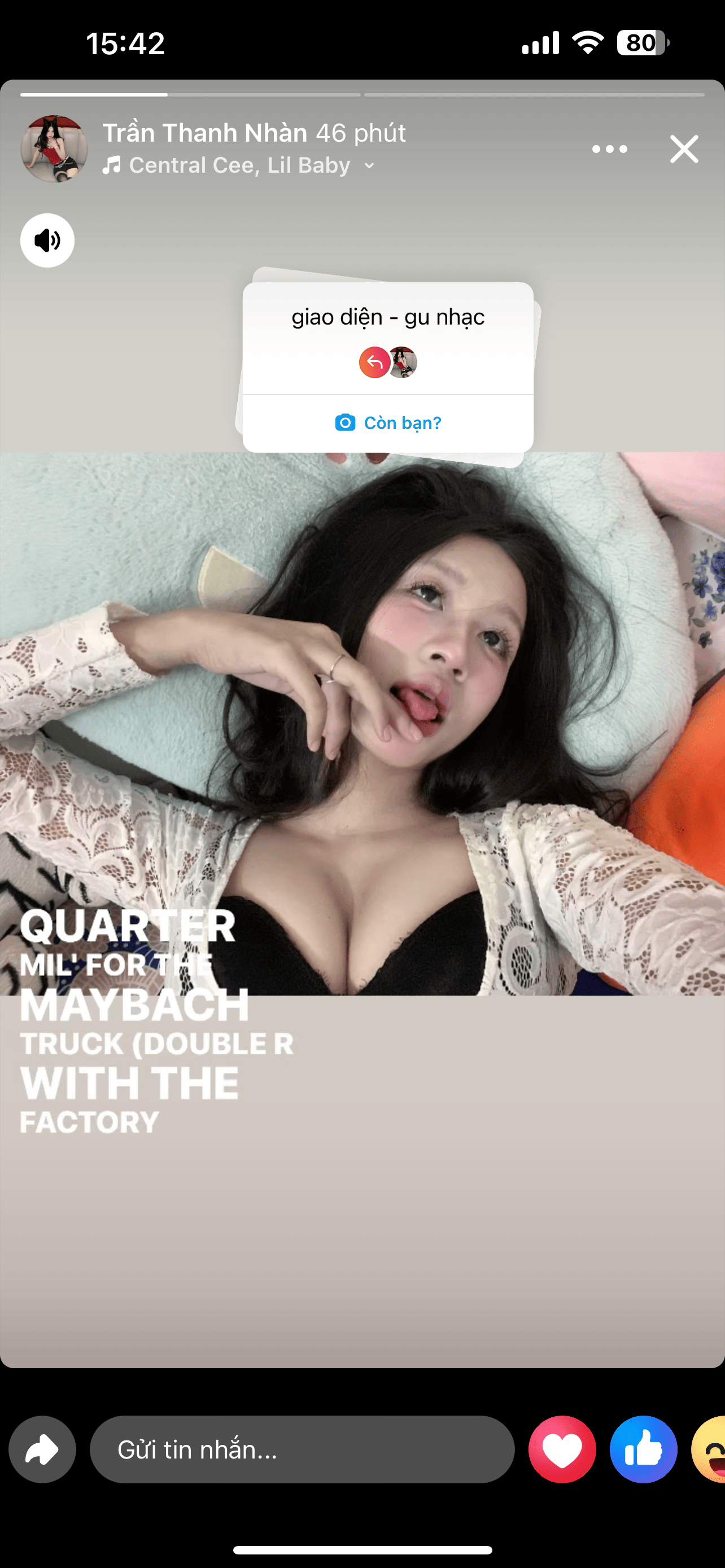Close the story viewer
Viewport: 725px width, 1568px height.
684,149
